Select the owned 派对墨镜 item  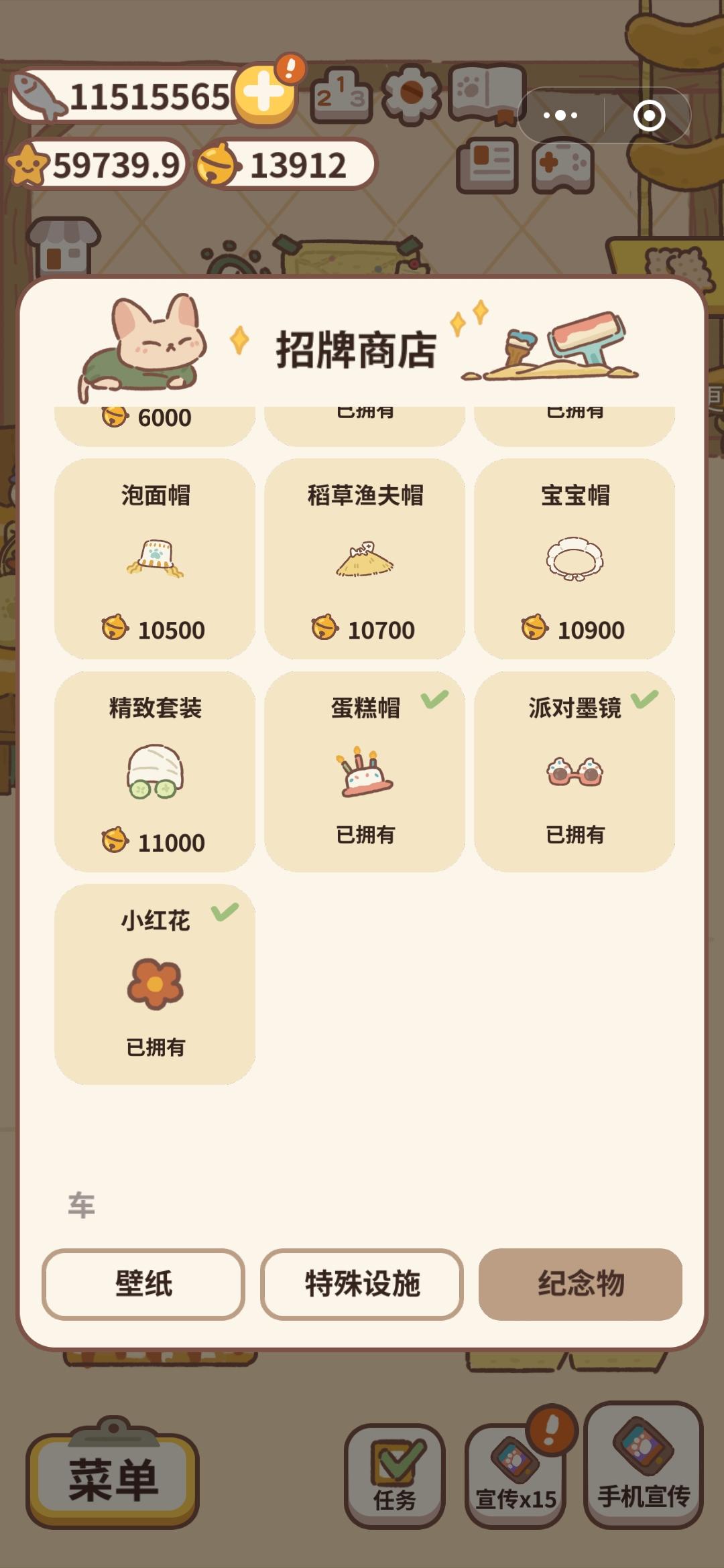click(x=575, y=771)
